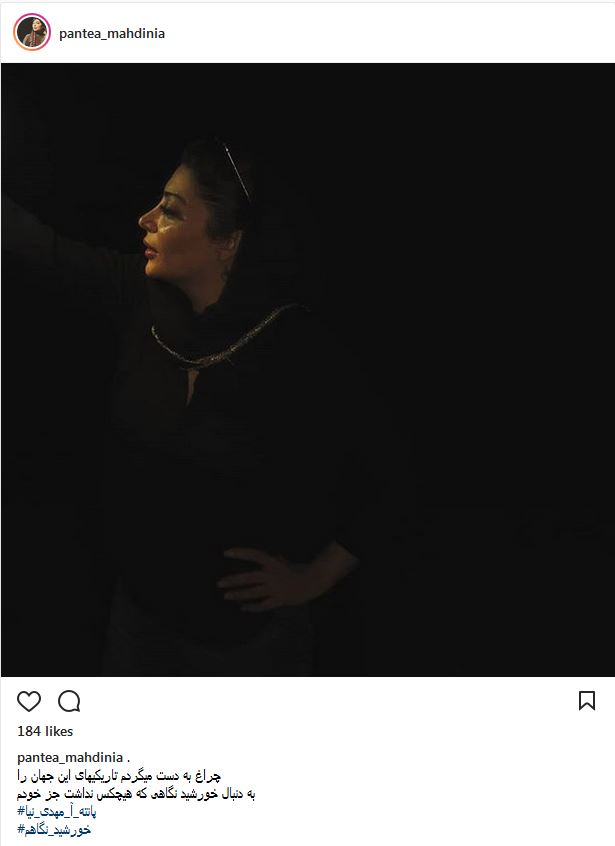This screenshot has width=615, height=846.
Task: Open pantea_mahdinia profile picture at top
Action: tap(32, 33)
